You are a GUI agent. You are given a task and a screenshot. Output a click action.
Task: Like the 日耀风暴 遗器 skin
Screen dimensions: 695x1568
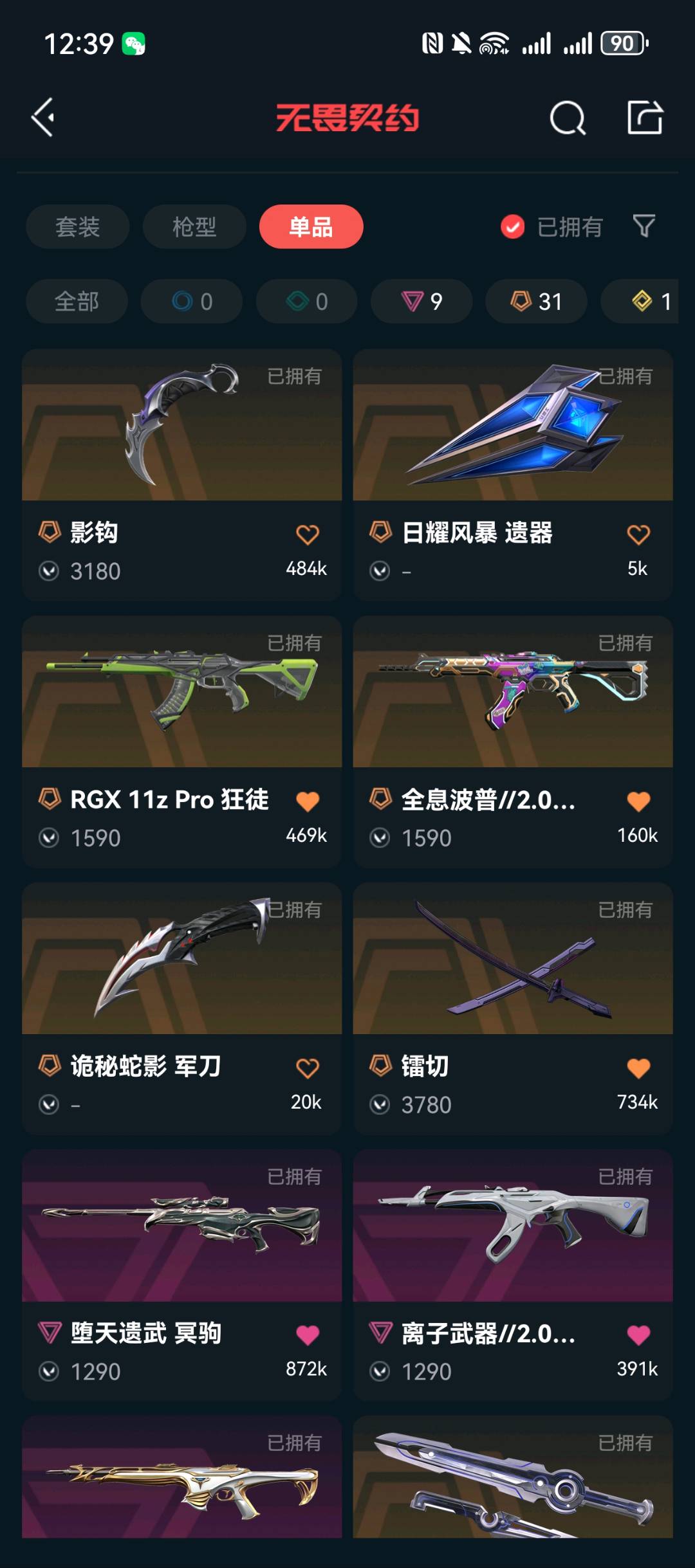click(638, 534)
